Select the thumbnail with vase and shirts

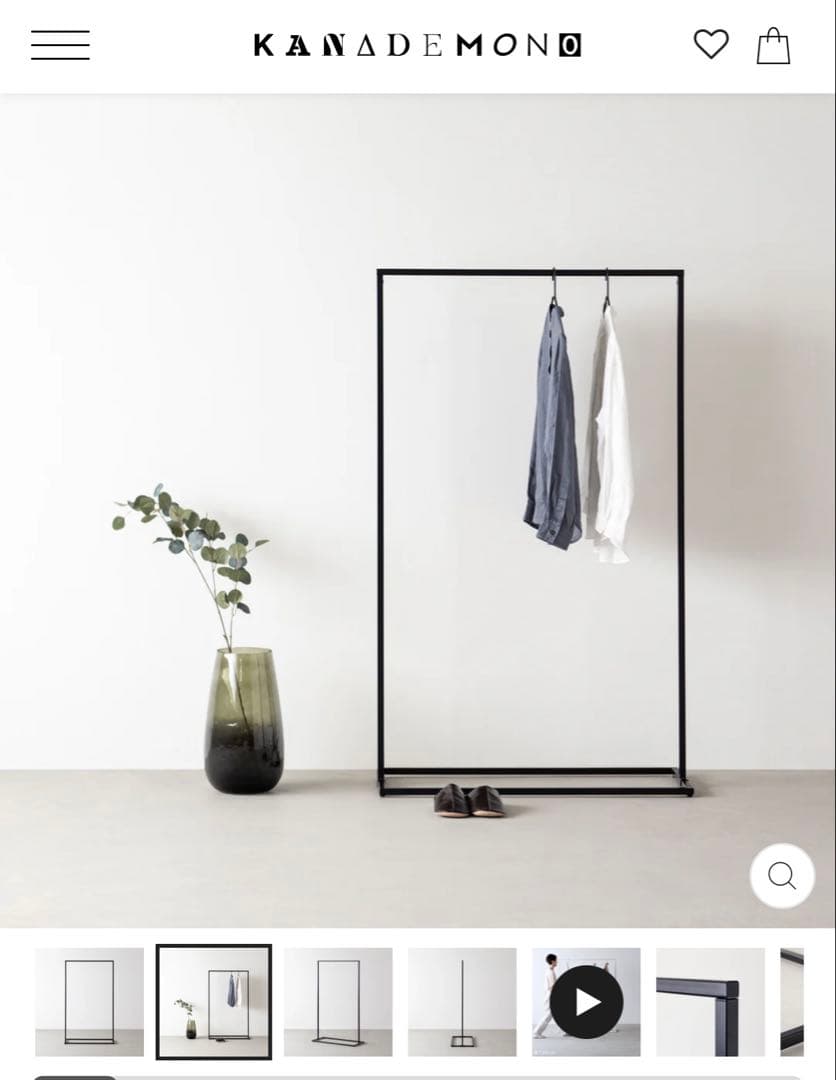coord(214,1002)
